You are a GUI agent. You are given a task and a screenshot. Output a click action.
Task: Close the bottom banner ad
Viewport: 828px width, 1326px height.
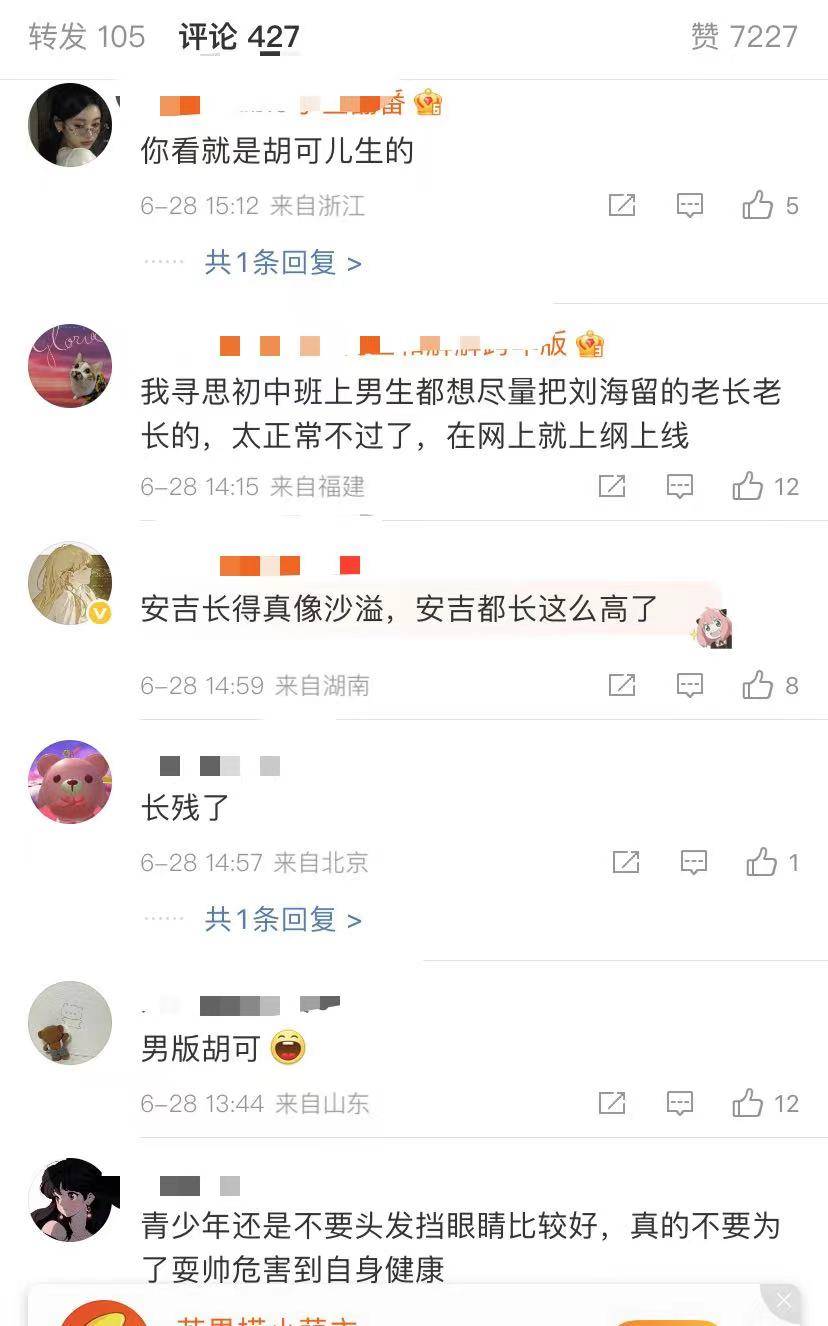click(784, 1301)
